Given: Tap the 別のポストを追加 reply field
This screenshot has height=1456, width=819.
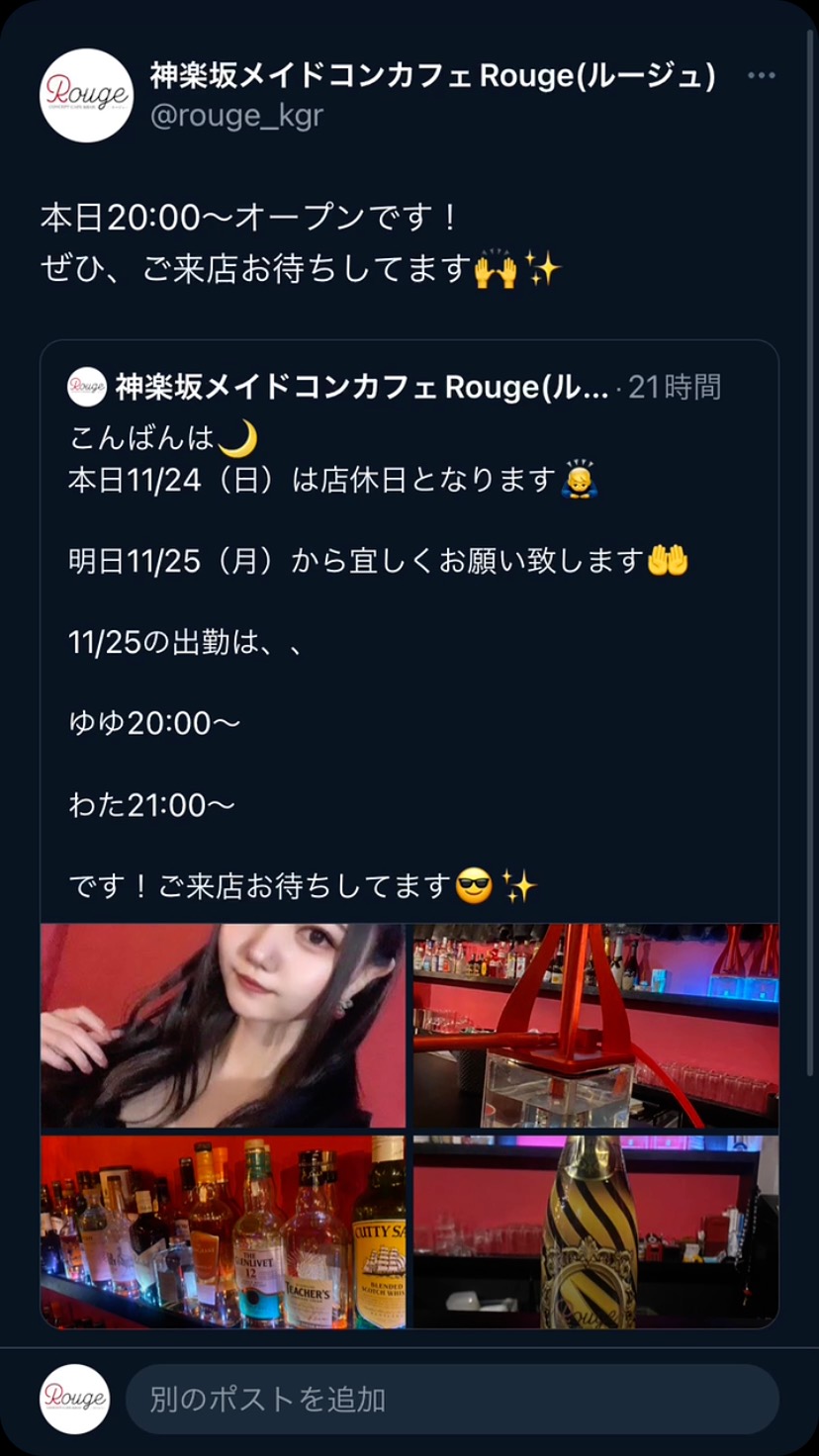Looking at the screenshot, I should click(451, 1399).
